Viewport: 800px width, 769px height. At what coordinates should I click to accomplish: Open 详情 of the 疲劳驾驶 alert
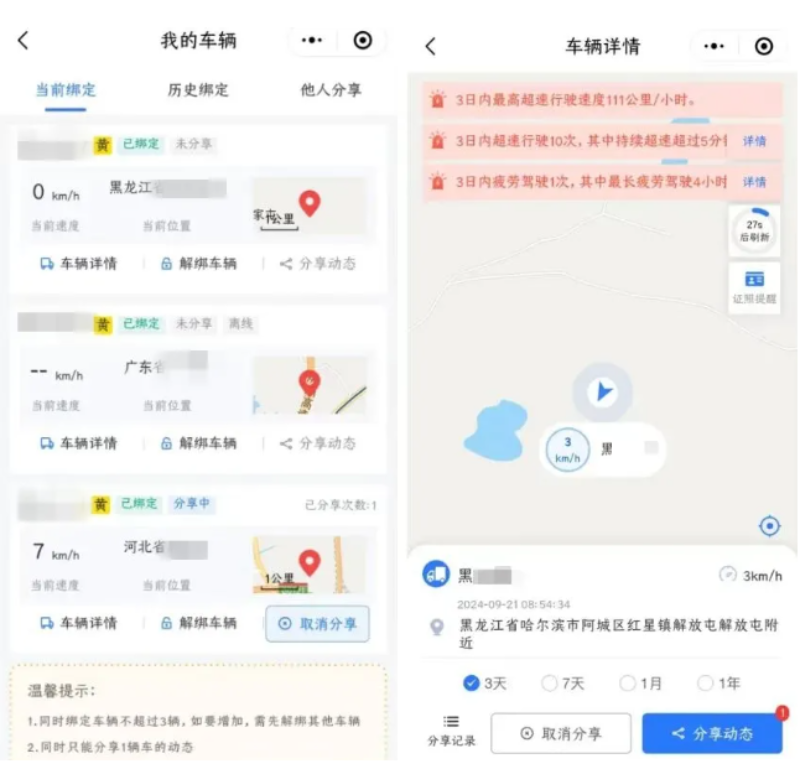pos(754,182)
